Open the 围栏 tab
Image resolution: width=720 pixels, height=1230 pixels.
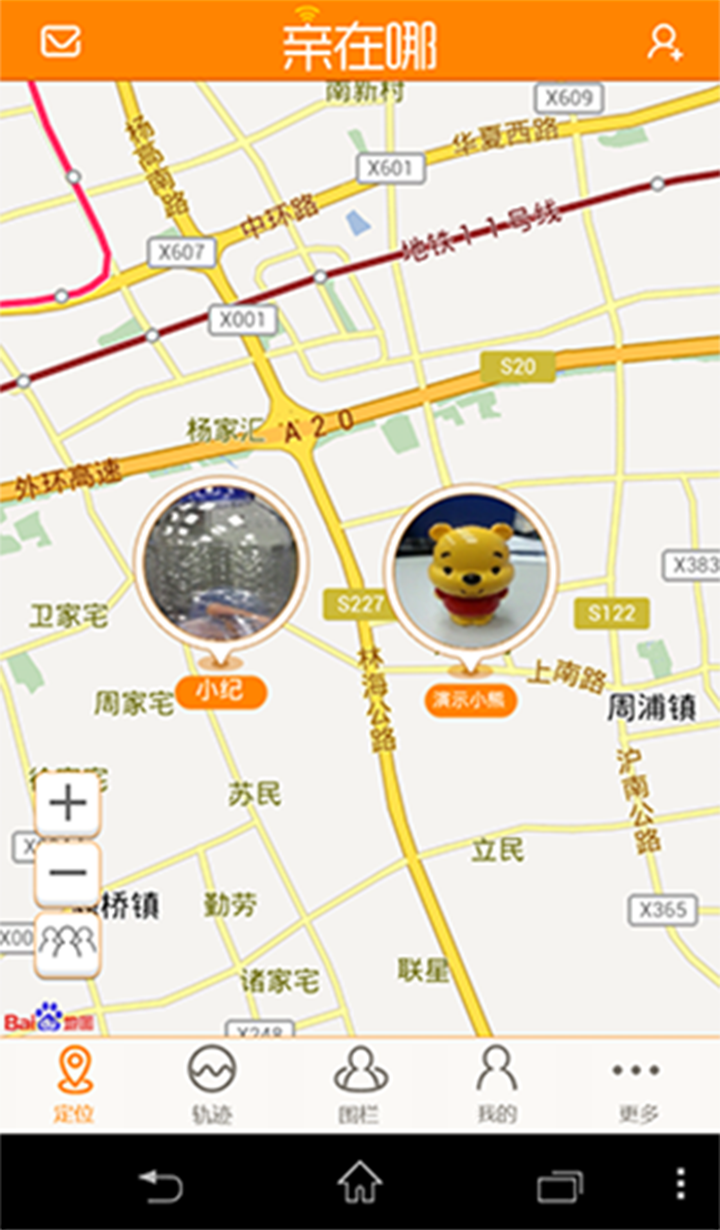pos(359,1084)
